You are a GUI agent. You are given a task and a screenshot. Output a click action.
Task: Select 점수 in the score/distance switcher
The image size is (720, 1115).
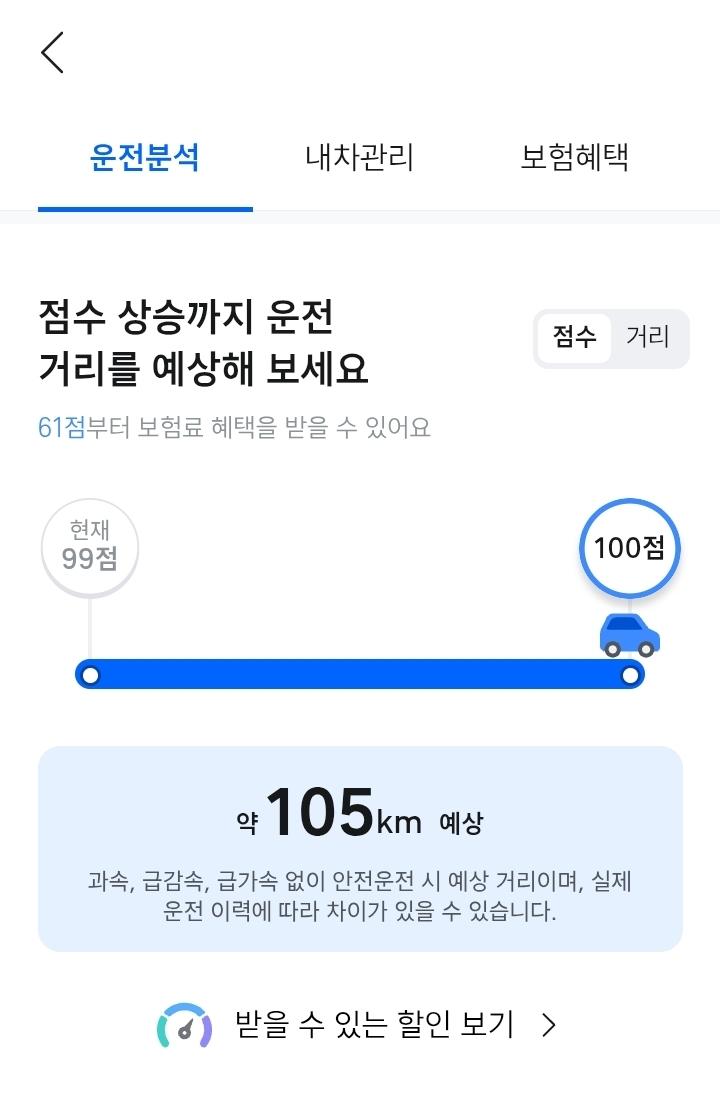(x=575, y=339)
